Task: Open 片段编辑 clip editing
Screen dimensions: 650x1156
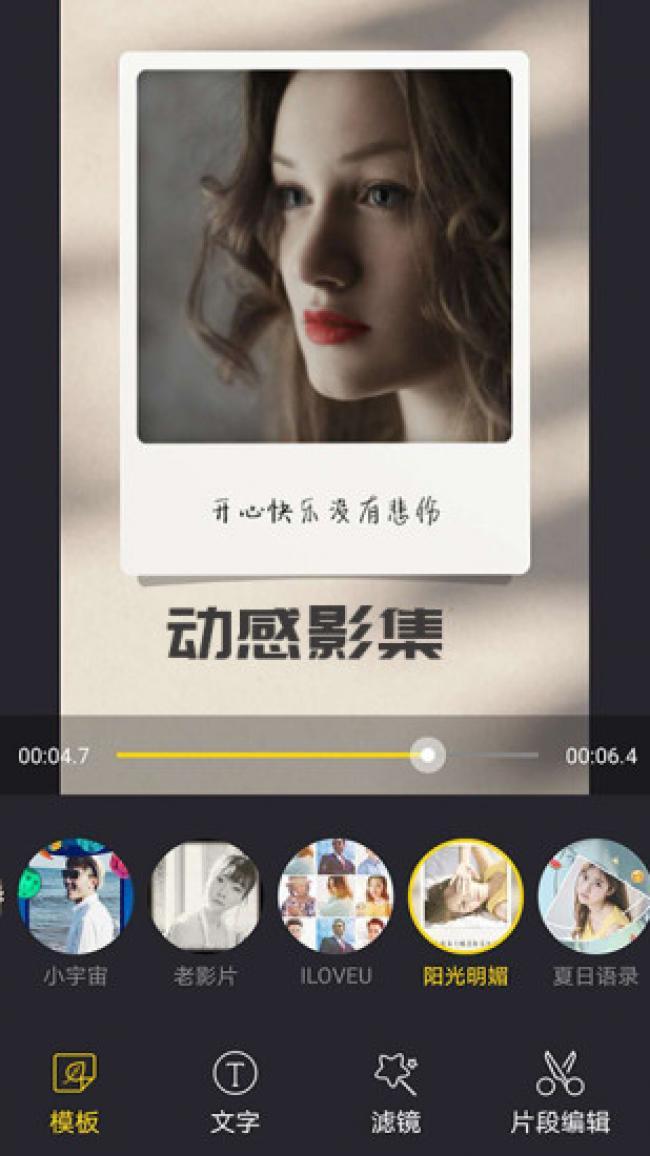Action: (560, 1092)
